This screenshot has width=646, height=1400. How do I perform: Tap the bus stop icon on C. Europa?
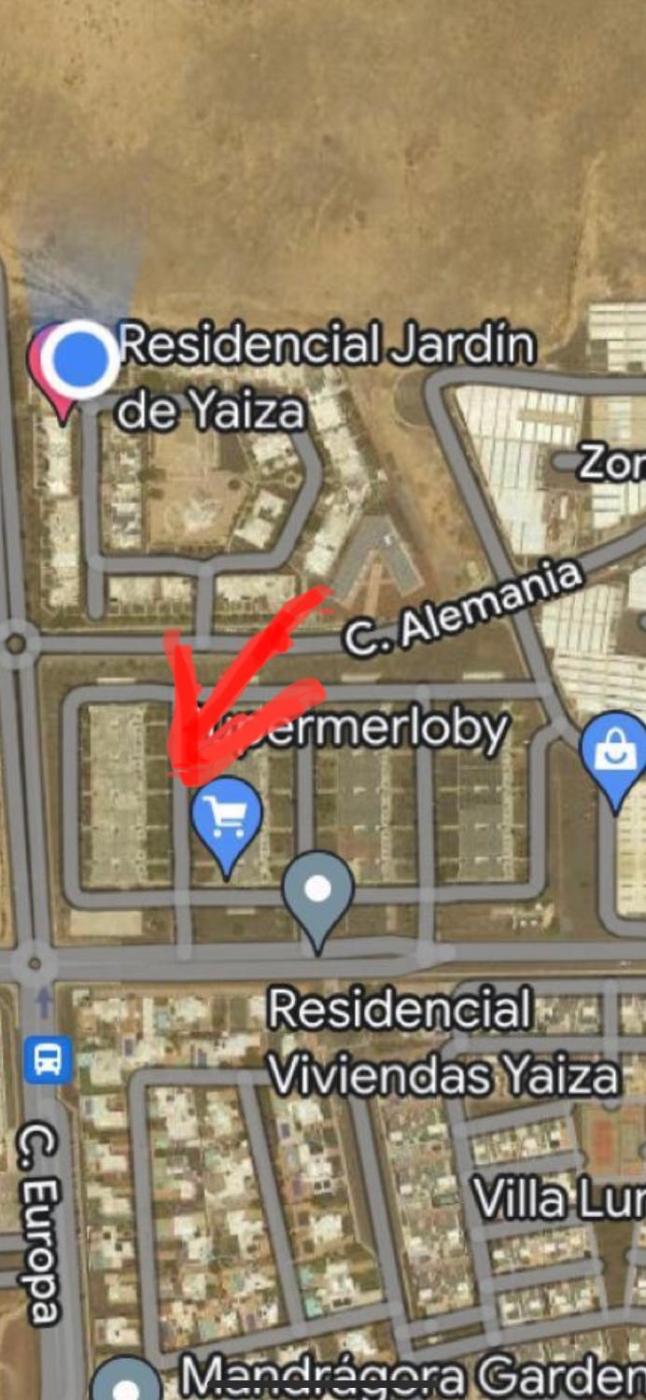tap(46, 1058)
